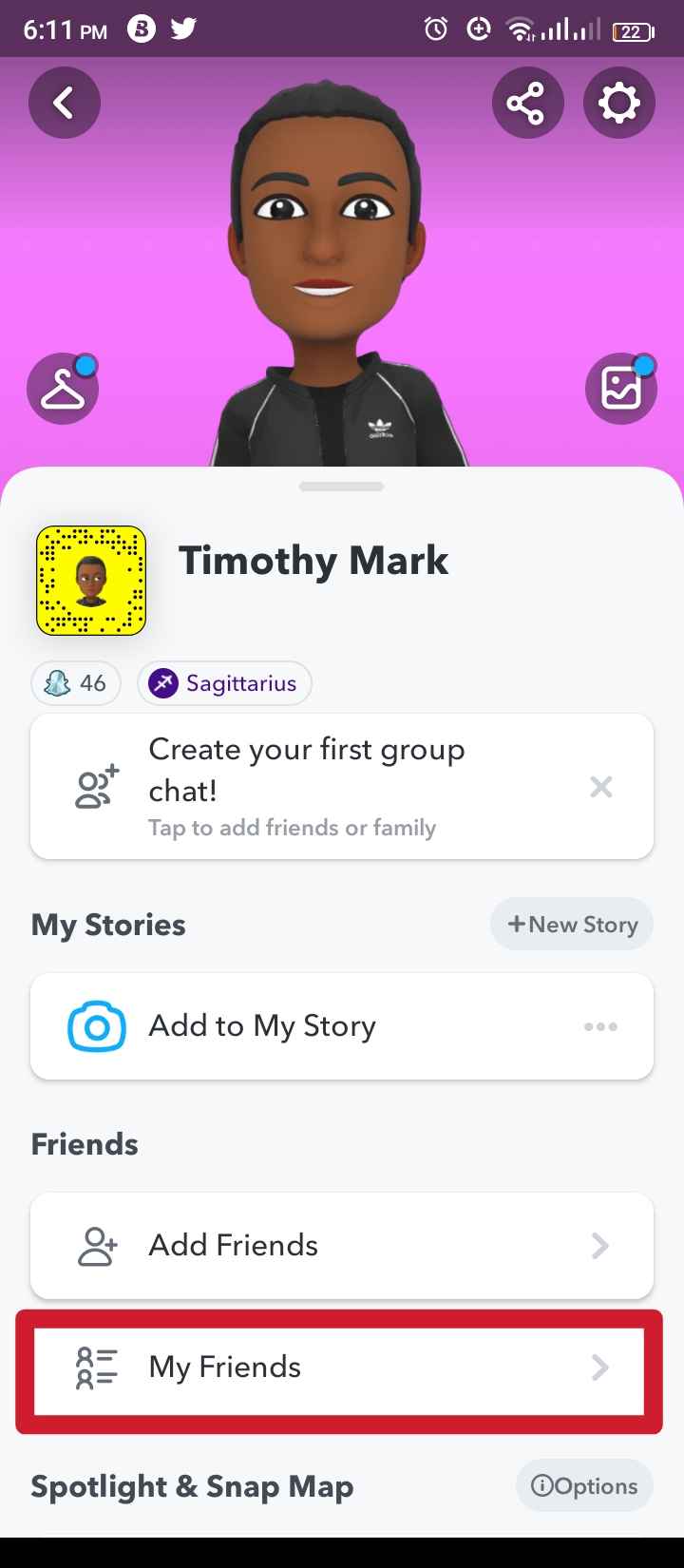Open the Sagittarius zodiac chip

click(x=224, y=683)
